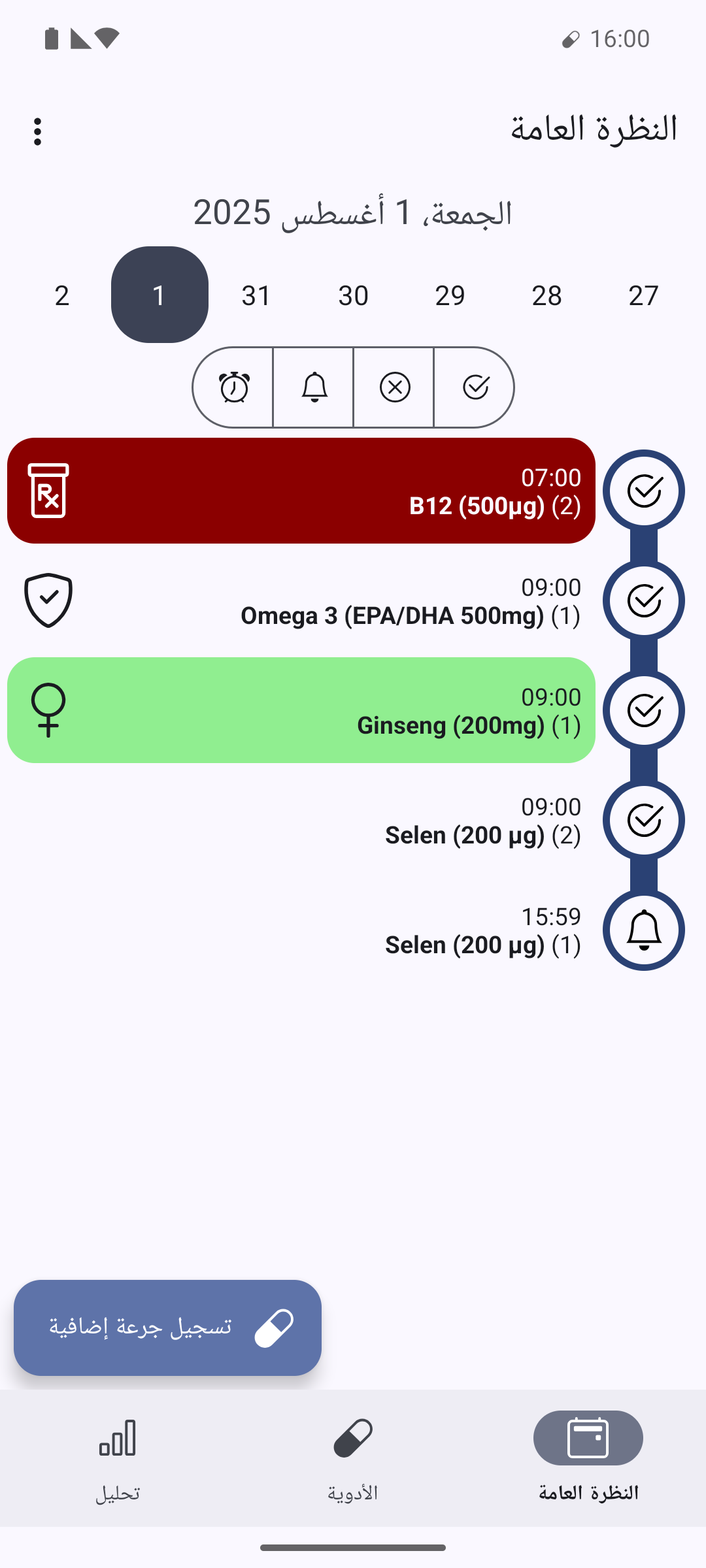Select day 31 in the date strip

[x=256, y=295]
